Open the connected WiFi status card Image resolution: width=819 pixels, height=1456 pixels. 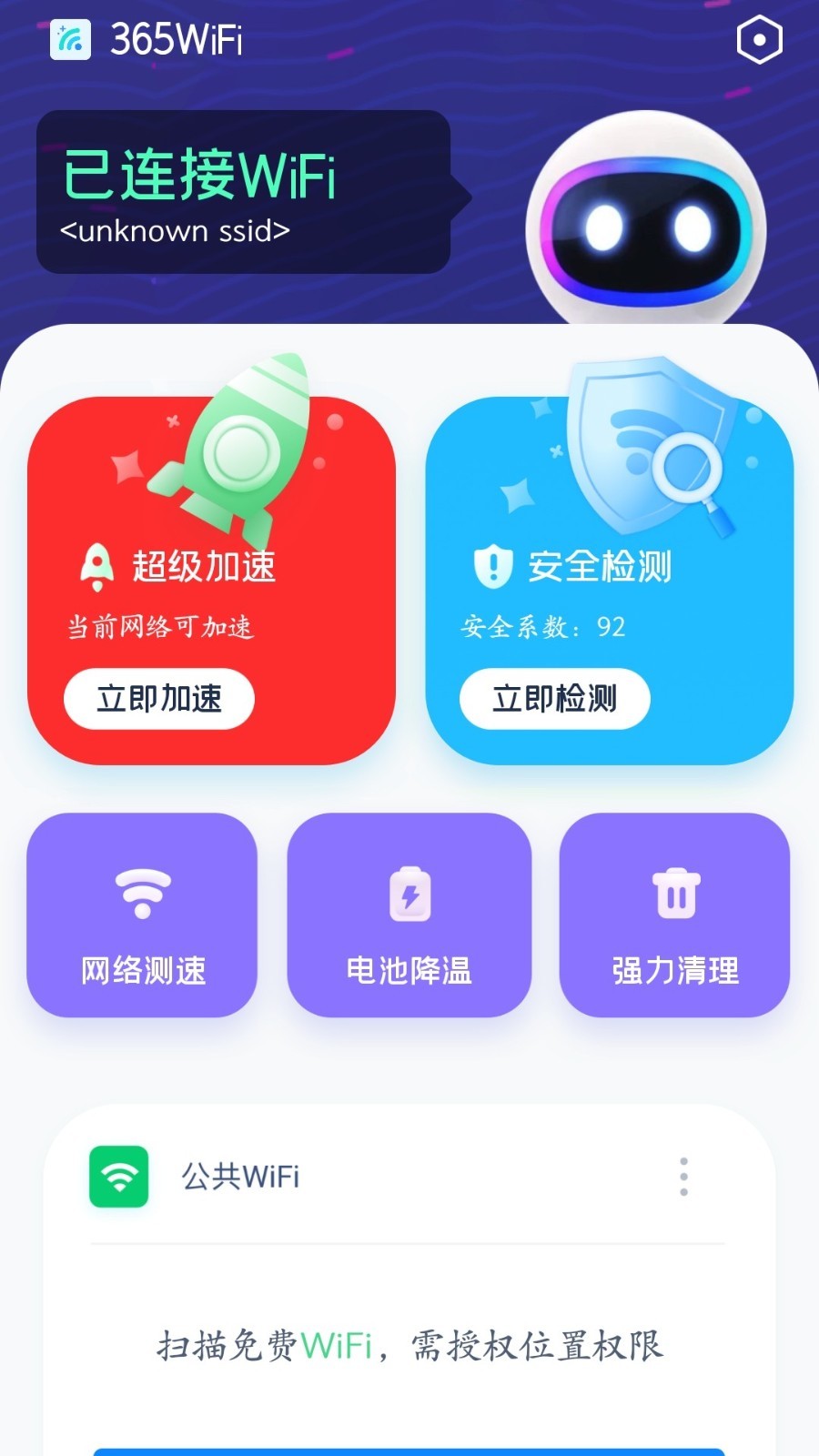pyautogui.click(x=243, y=192)
